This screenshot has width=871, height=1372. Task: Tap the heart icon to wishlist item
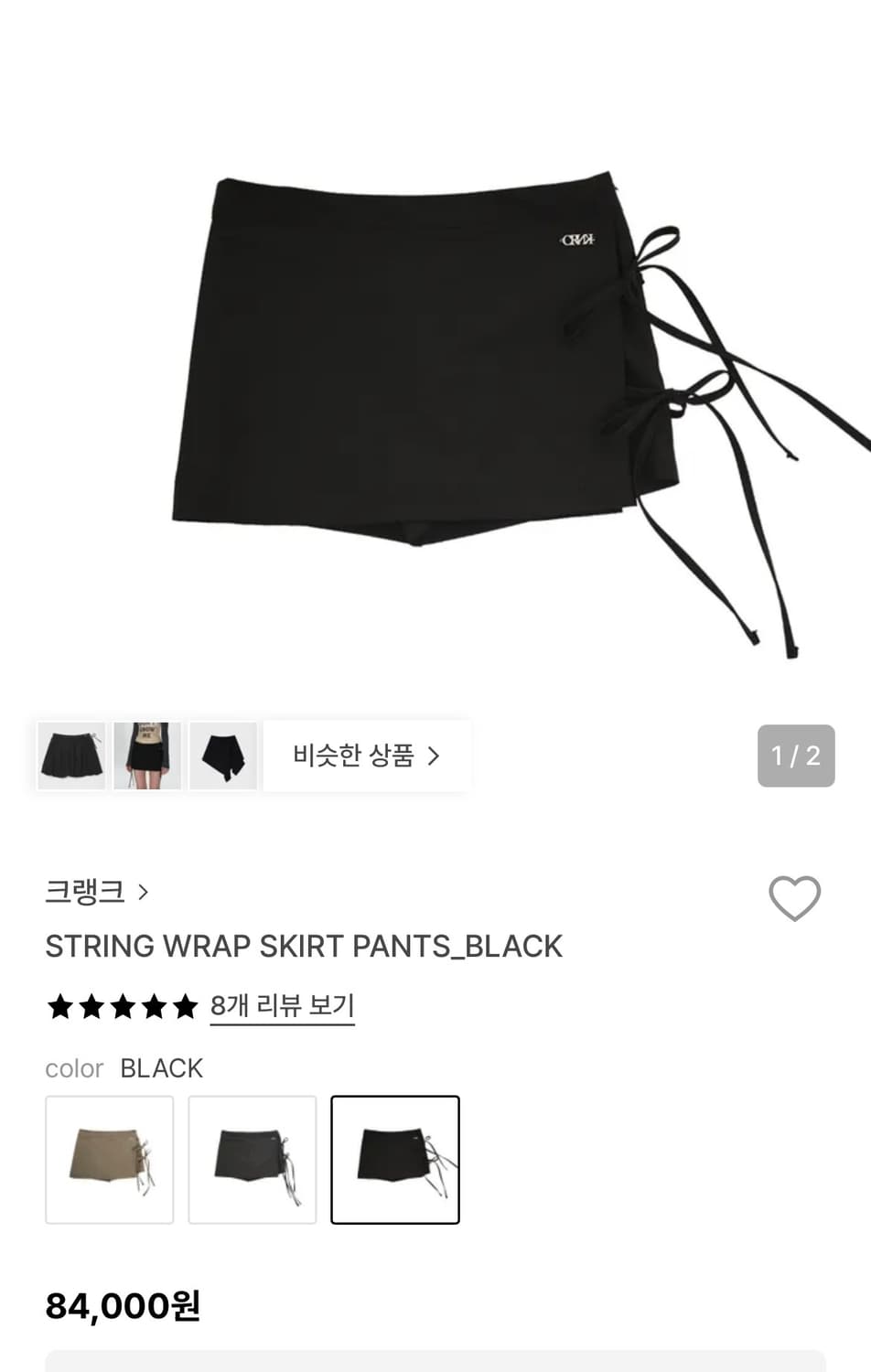coord(795,898)
